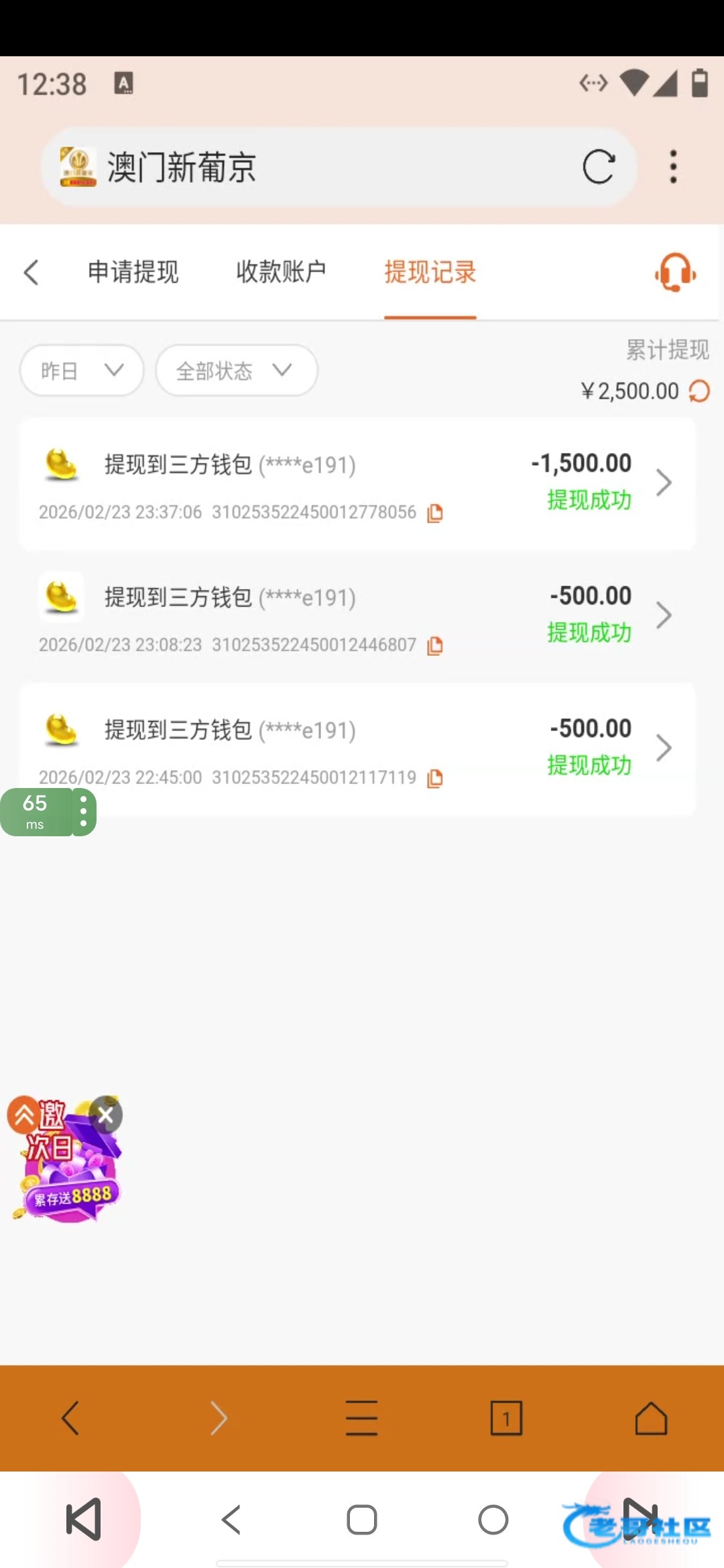
Task: Go to the browser home page
Action: click(x=651, y=1418)
